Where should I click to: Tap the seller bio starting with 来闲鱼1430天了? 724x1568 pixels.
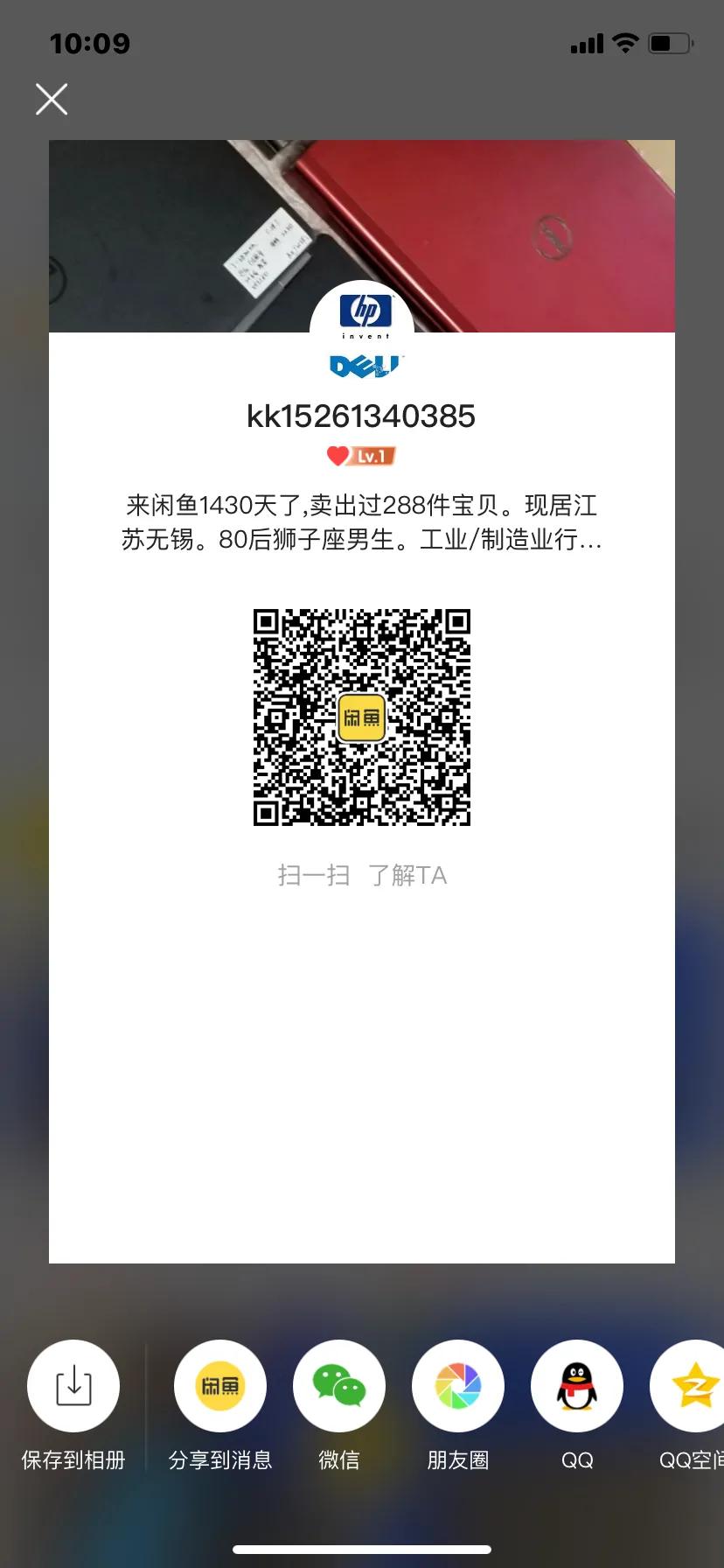point(360,523)
